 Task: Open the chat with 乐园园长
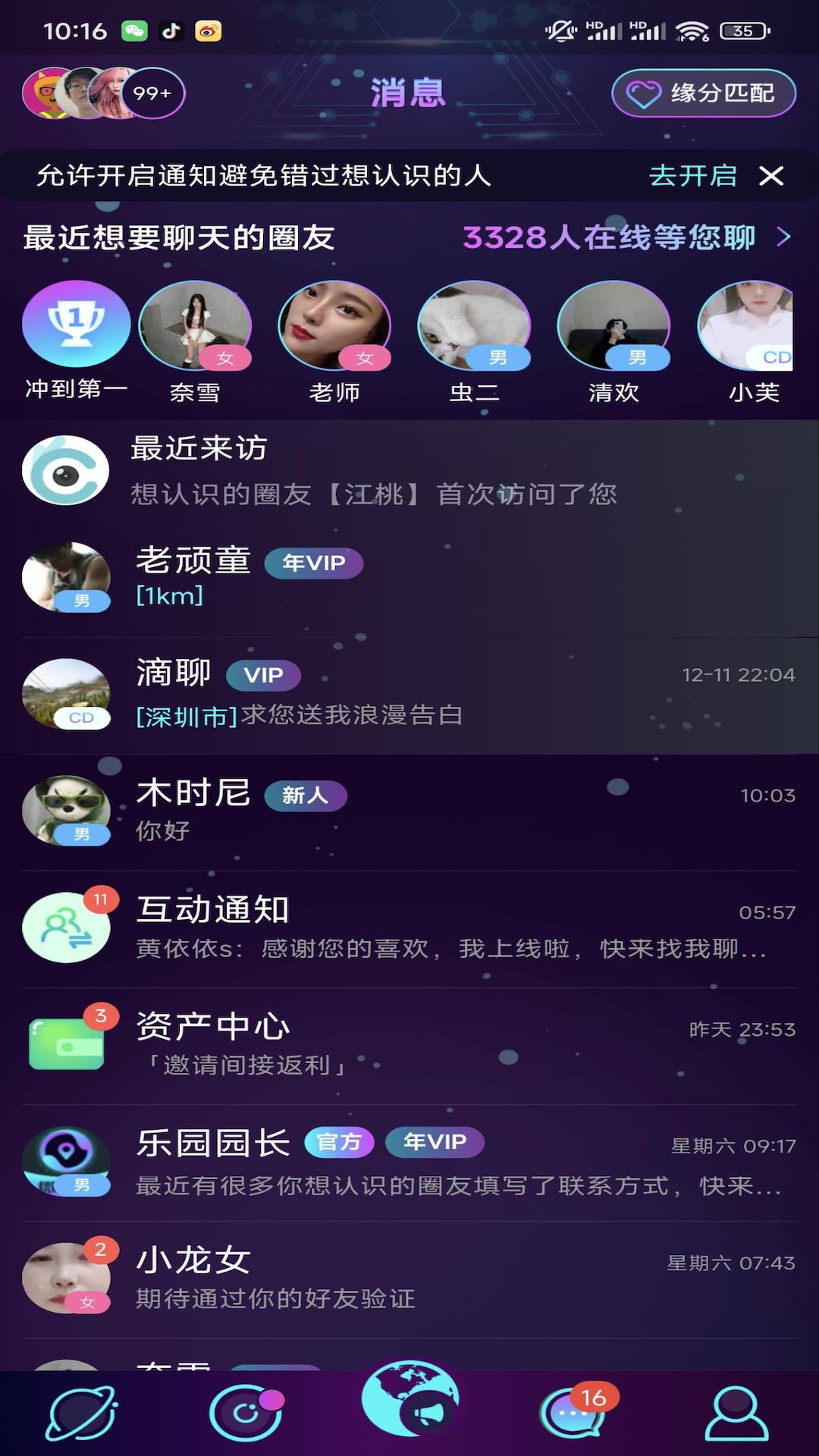tap(409, 1162)
